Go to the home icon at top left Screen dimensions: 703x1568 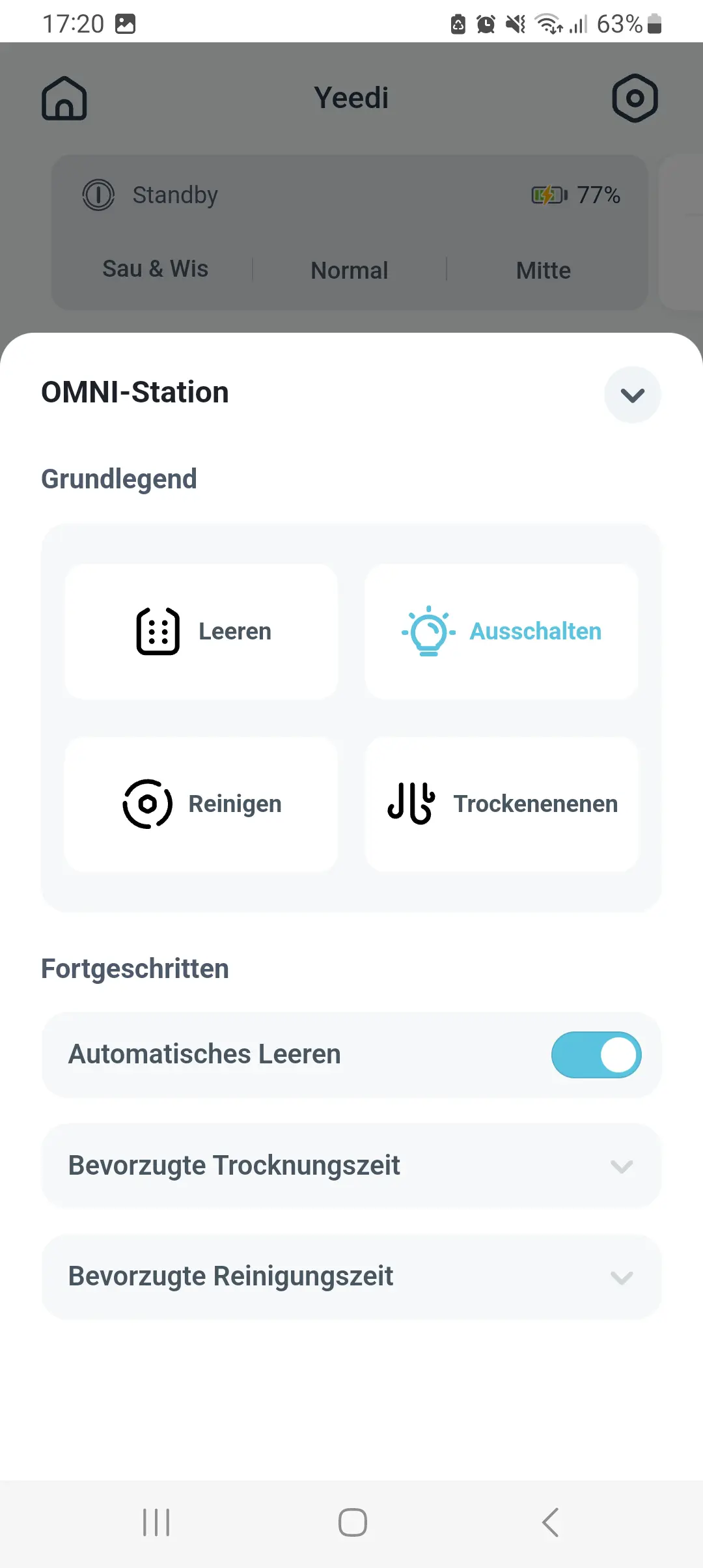pyautogui.click(x=64, y=98)
